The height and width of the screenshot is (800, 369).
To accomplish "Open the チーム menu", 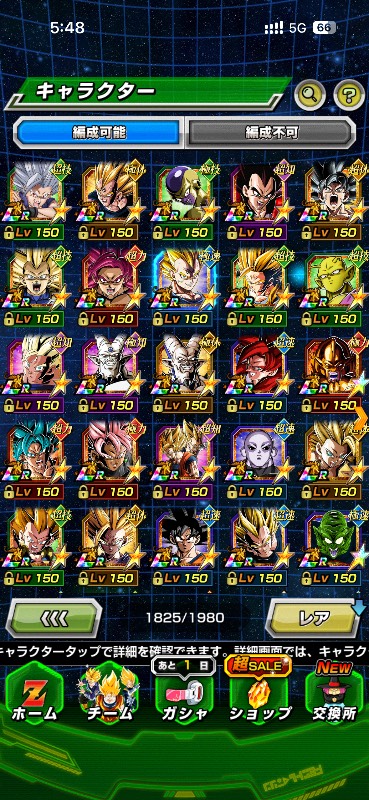I will pos(109,696).
